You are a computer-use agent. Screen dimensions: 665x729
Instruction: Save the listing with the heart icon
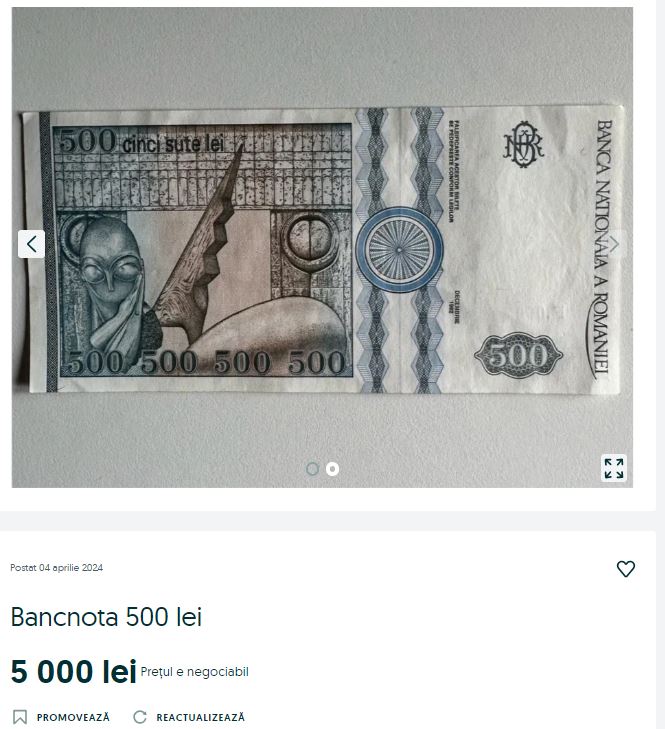click(626, 569)
